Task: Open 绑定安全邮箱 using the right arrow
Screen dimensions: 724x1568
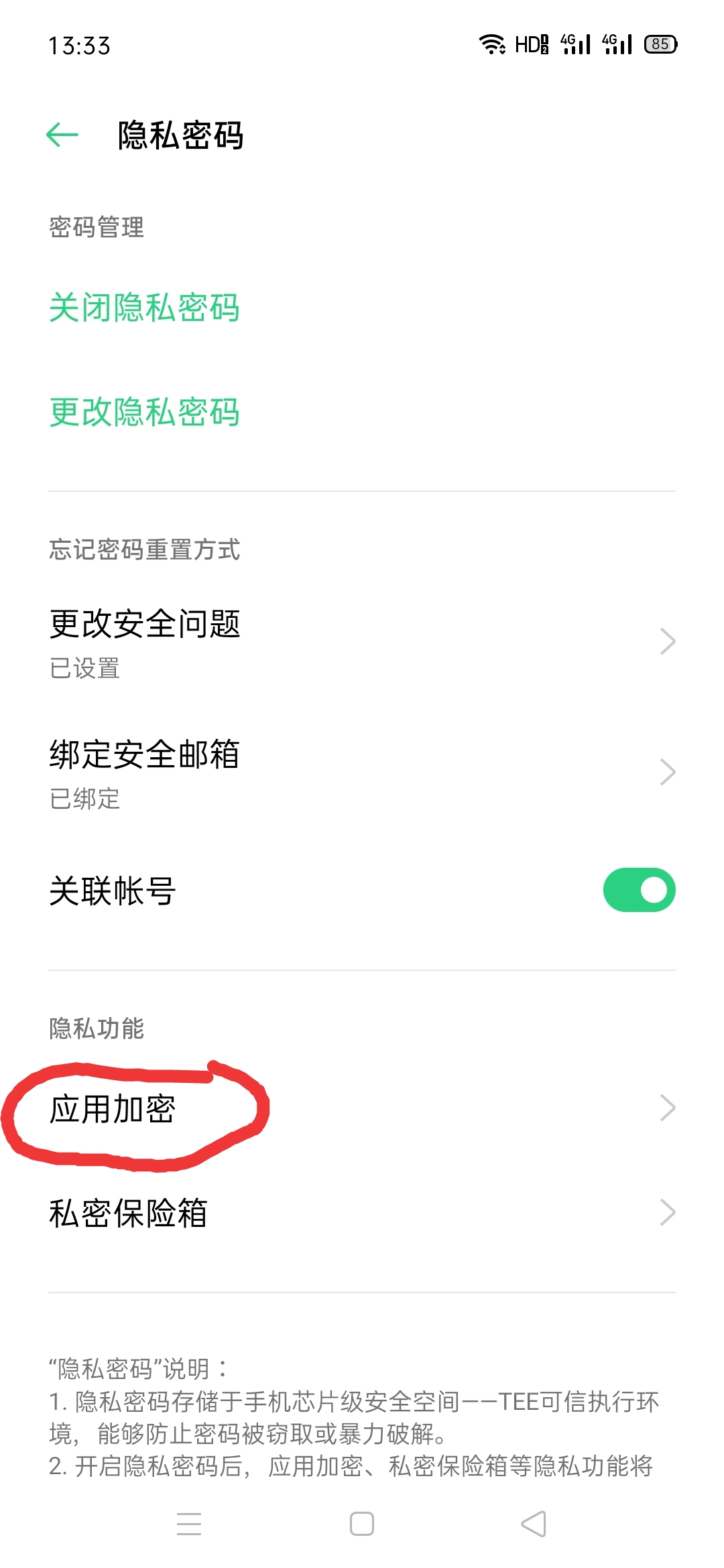Action: [668, 773]
